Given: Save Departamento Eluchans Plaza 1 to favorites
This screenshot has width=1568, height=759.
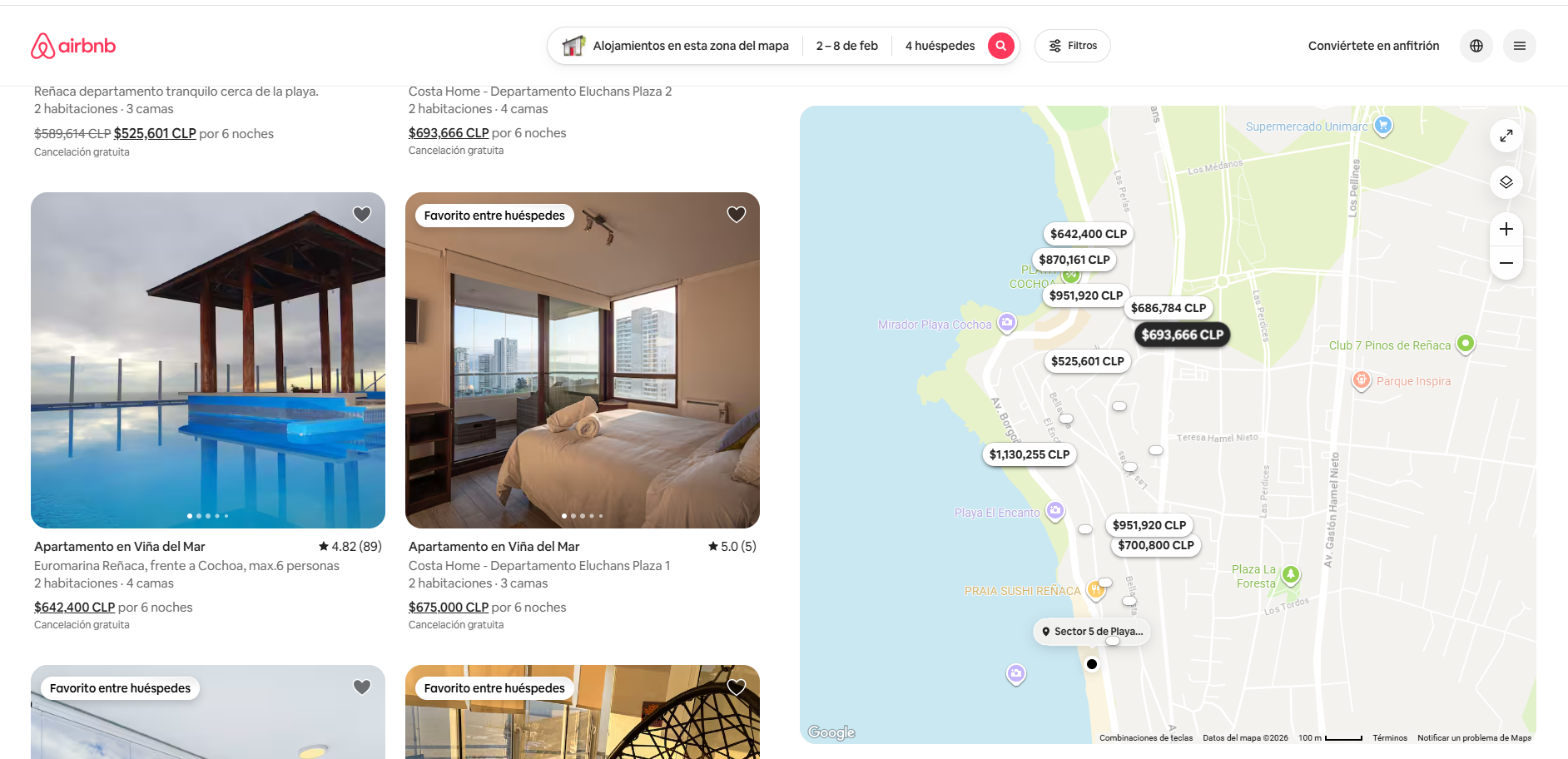Looking at the screenshot, I should click(x=737, y=215).
